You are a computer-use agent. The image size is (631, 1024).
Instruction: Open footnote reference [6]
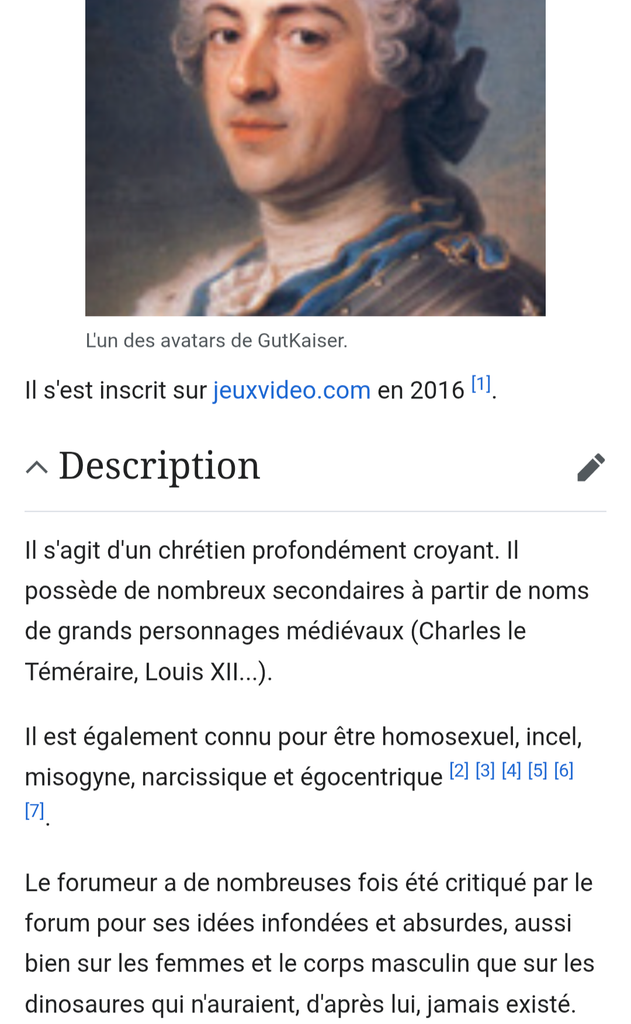563,771
